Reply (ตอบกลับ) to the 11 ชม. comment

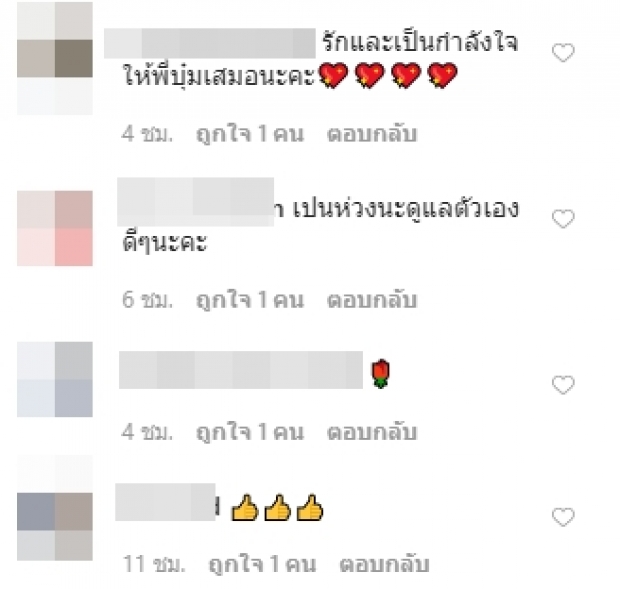384,565
